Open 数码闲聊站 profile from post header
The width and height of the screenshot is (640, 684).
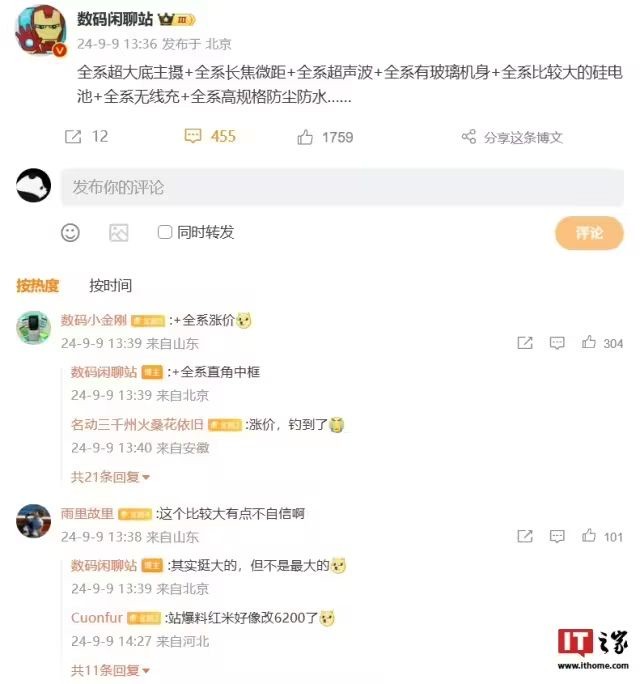point(114,19)
